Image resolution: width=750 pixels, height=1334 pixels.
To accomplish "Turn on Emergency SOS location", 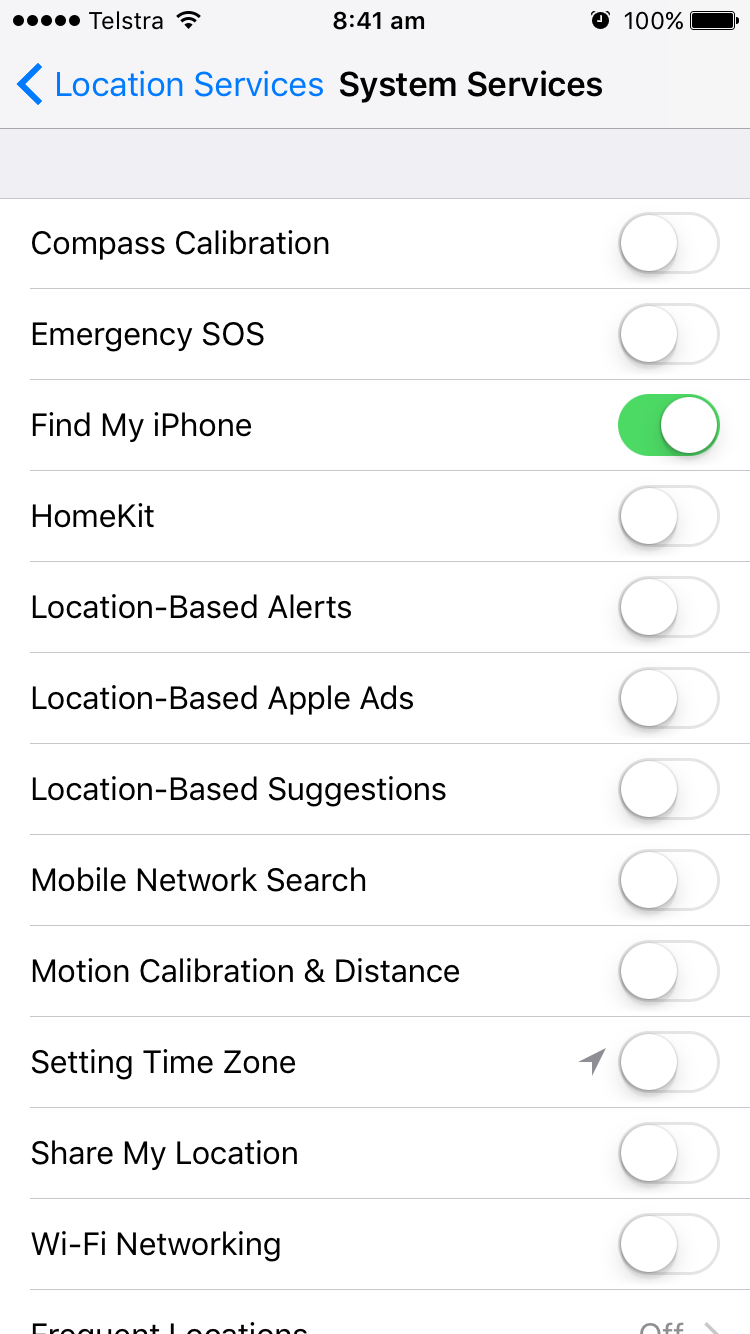I will 668,334.
